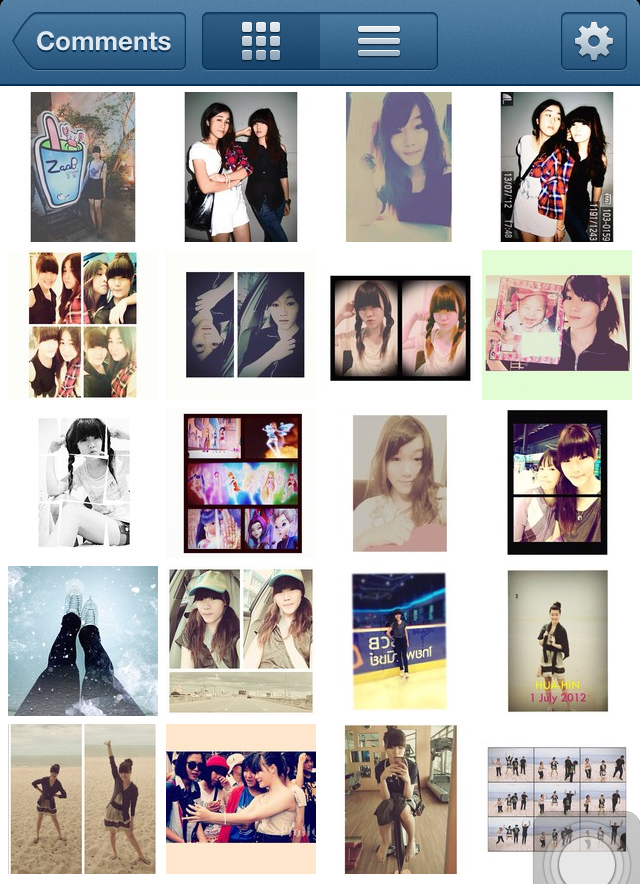Open the photo with Zaab cup mural

tap(82, 167)
